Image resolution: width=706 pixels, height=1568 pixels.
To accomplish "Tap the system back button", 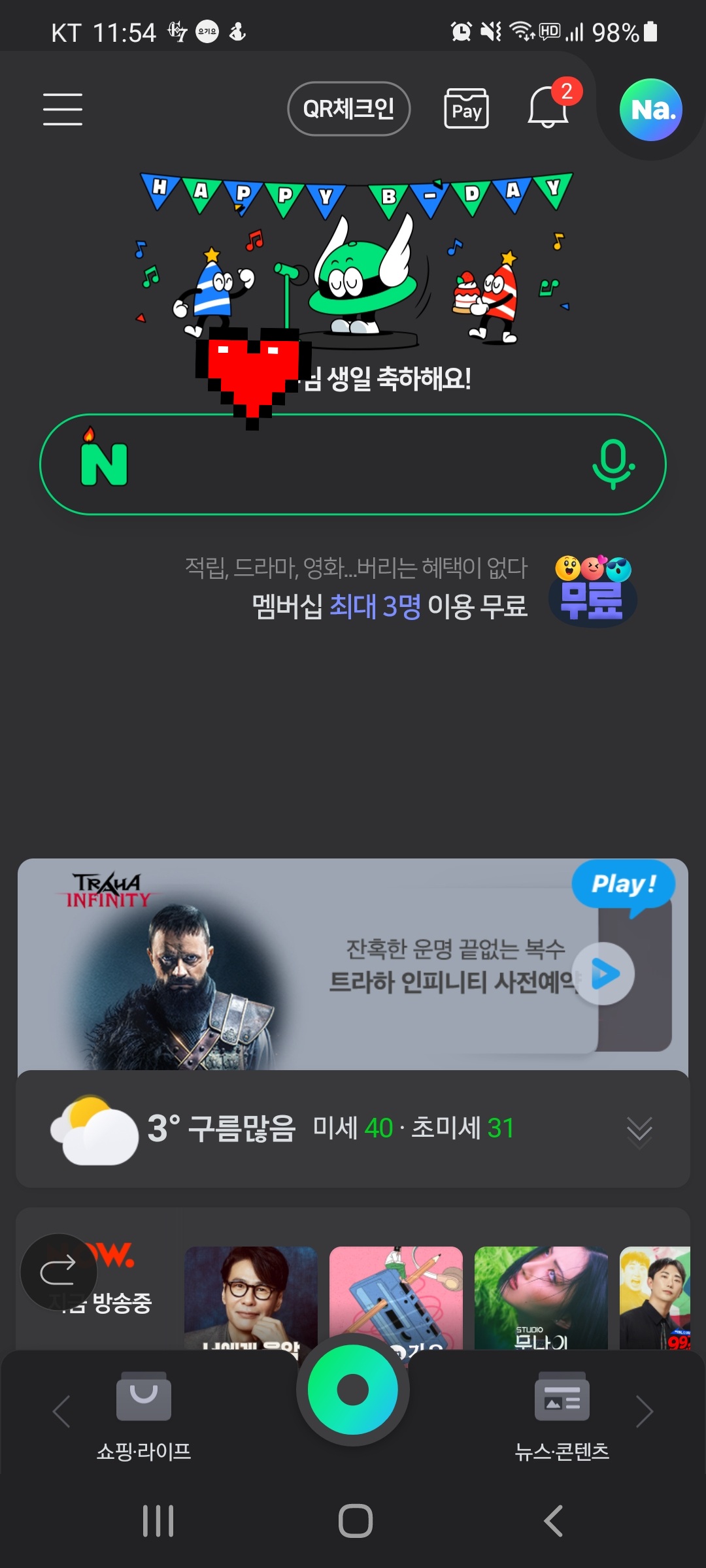I will [x=553, y=1521].
